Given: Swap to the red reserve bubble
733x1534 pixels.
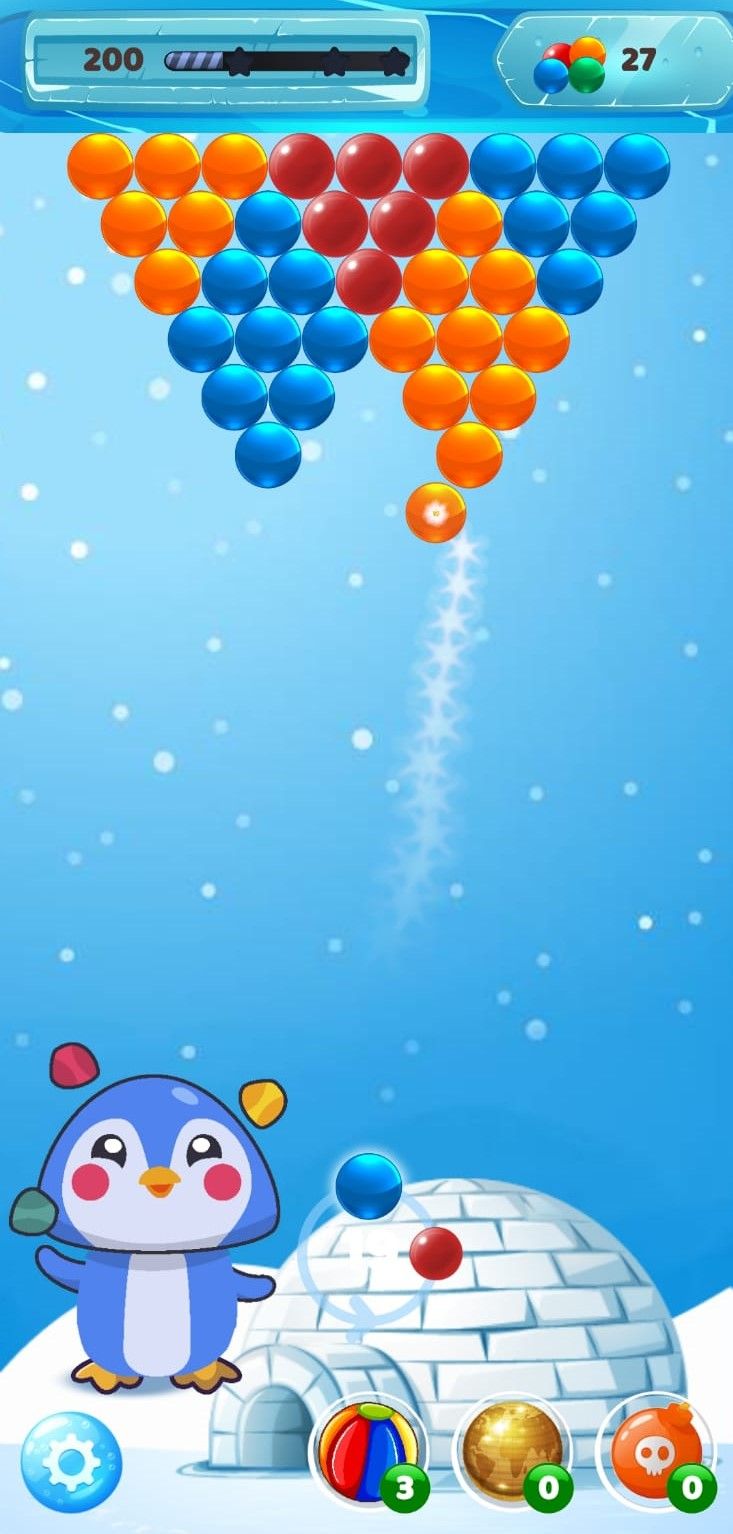Looking at the screenshot, I should (436, 1253).
